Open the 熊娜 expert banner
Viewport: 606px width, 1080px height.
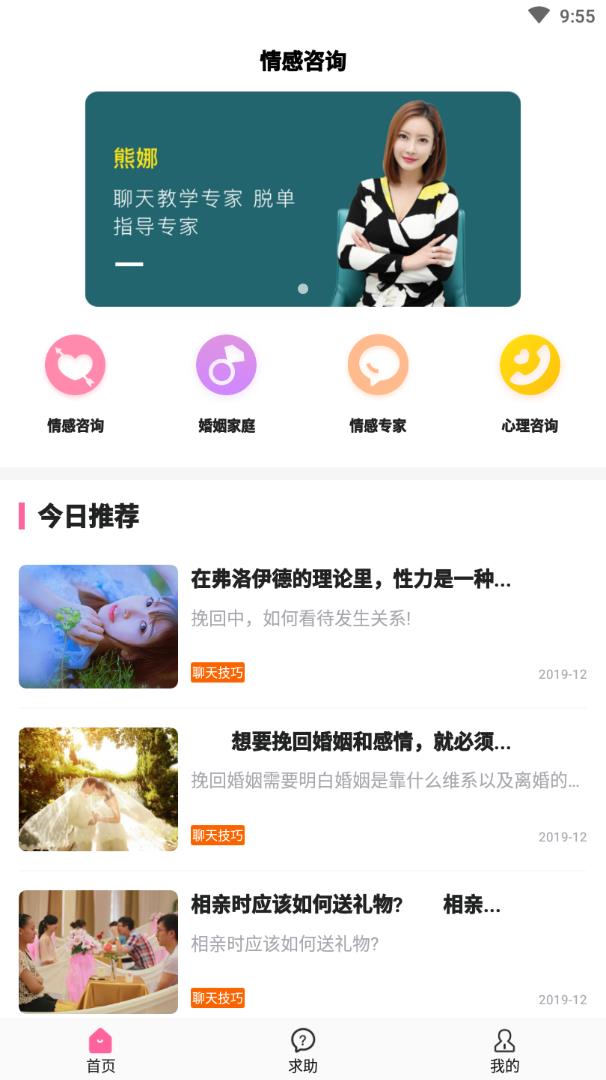302,199
